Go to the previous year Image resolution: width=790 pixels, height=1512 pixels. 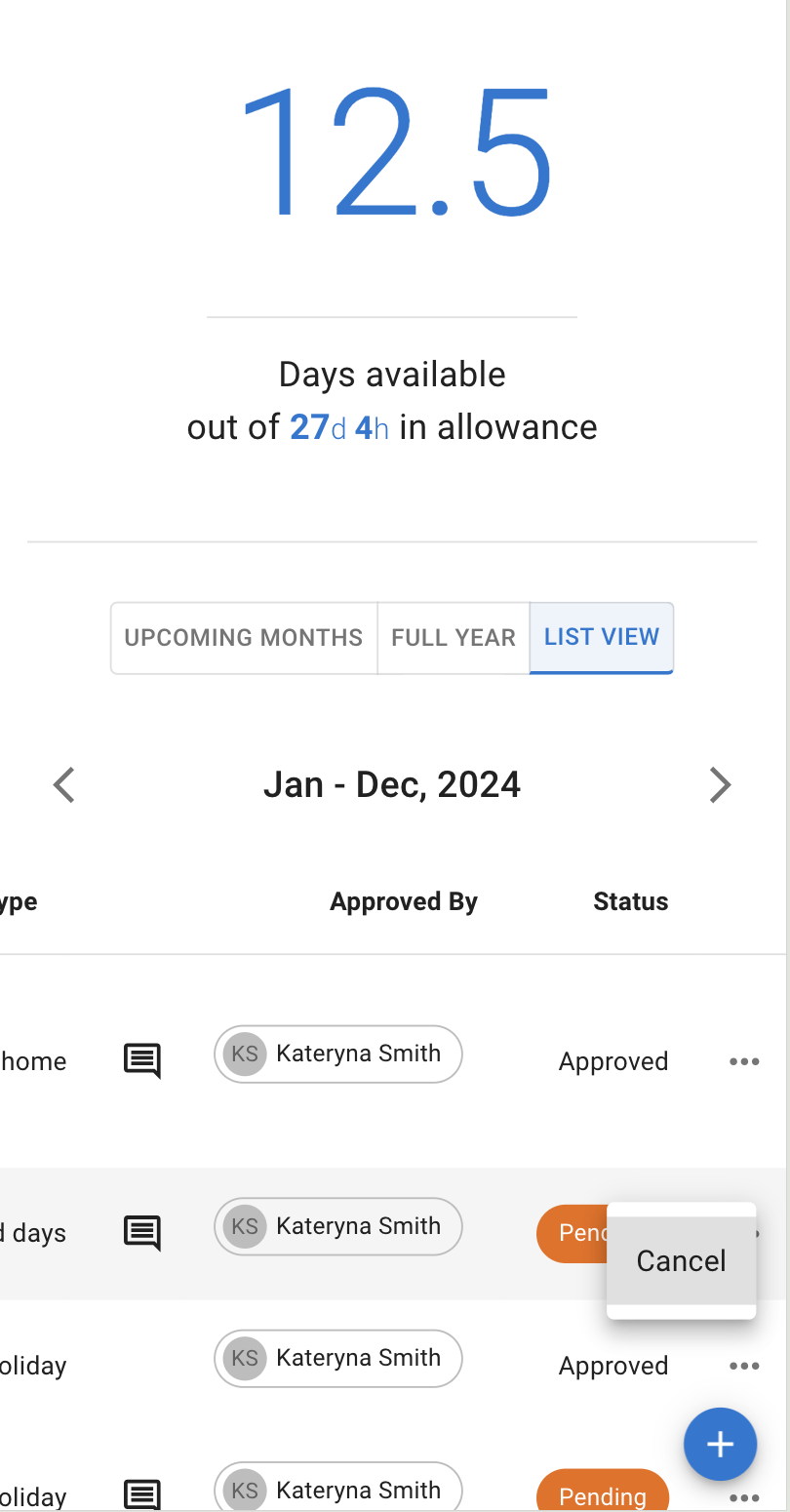point(64,785)
